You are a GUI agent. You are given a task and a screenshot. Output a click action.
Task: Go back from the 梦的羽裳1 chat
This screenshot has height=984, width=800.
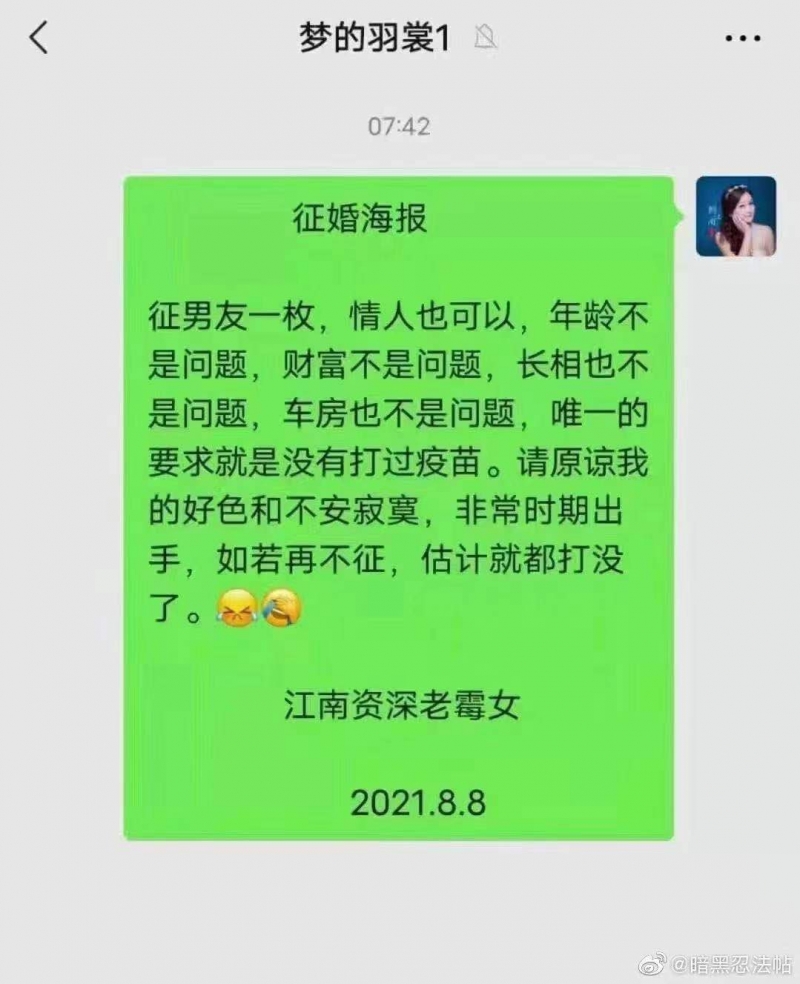click(x=38, y=39)
